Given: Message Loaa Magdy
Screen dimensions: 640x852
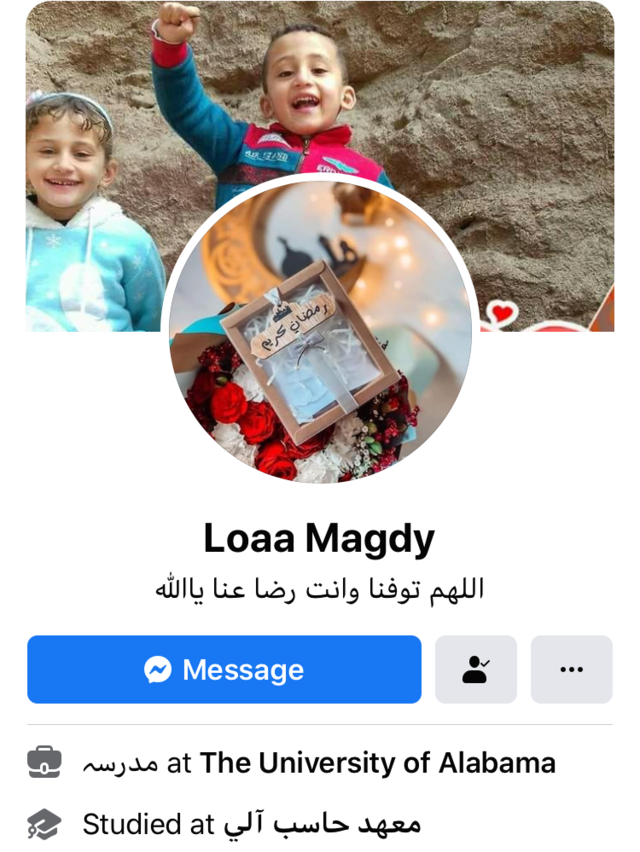Looking at the screenshot, I should tap(224, 669).
